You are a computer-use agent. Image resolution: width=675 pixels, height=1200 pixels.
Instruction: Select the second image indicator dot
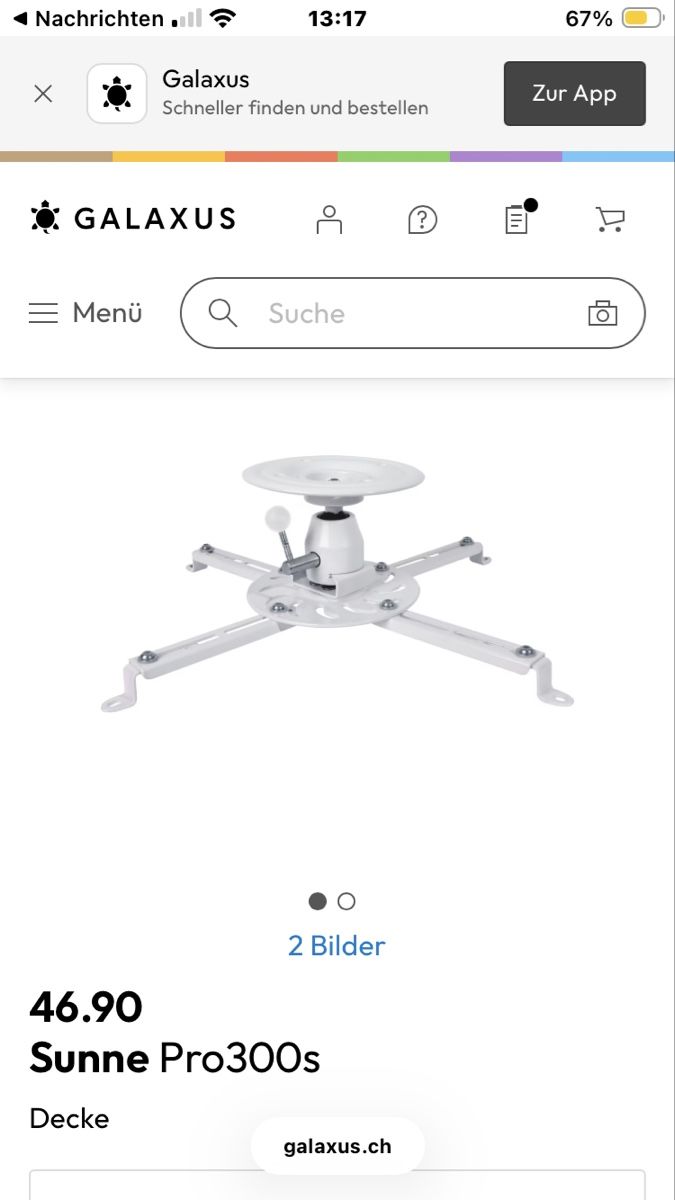coord(346,901)
